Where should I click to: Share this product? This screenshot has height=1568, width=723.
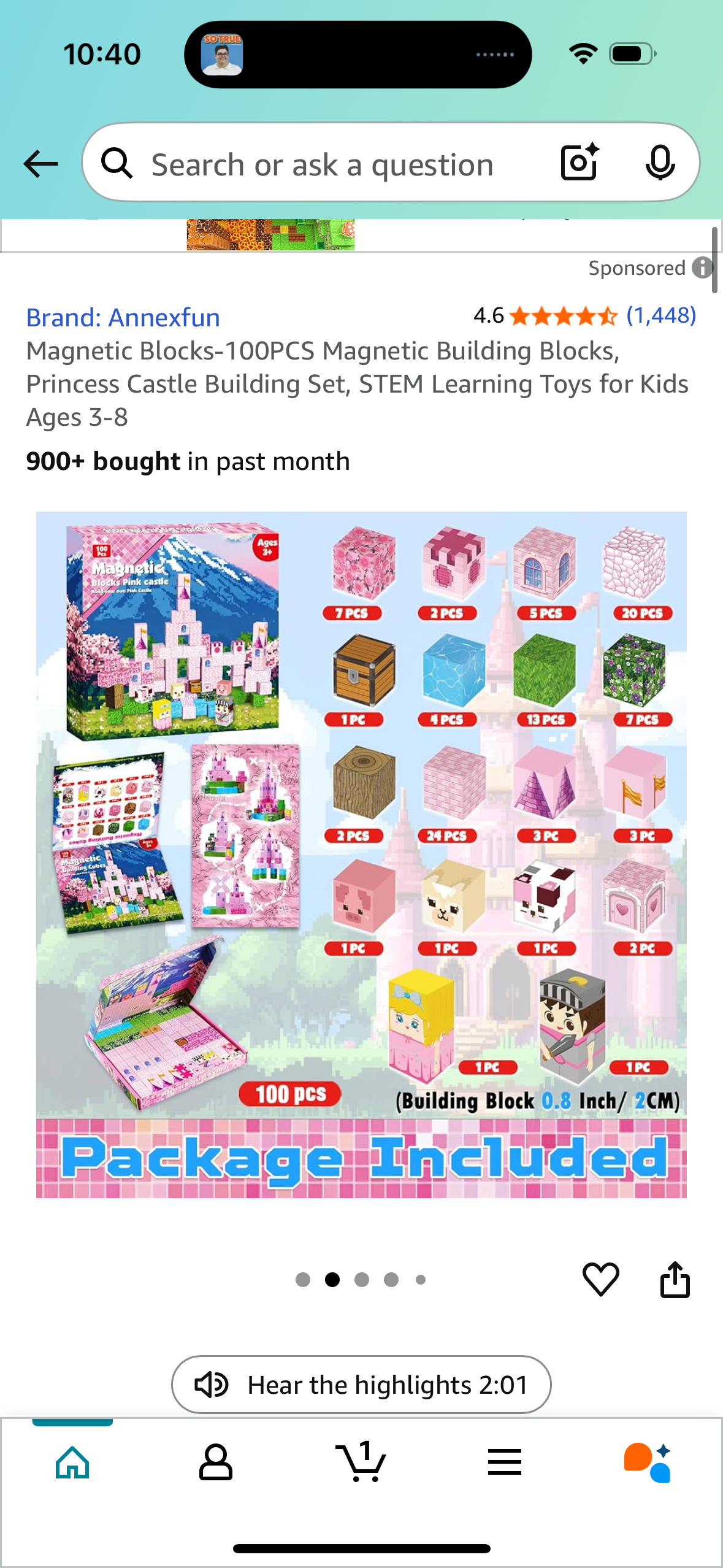click(675, 1279)
